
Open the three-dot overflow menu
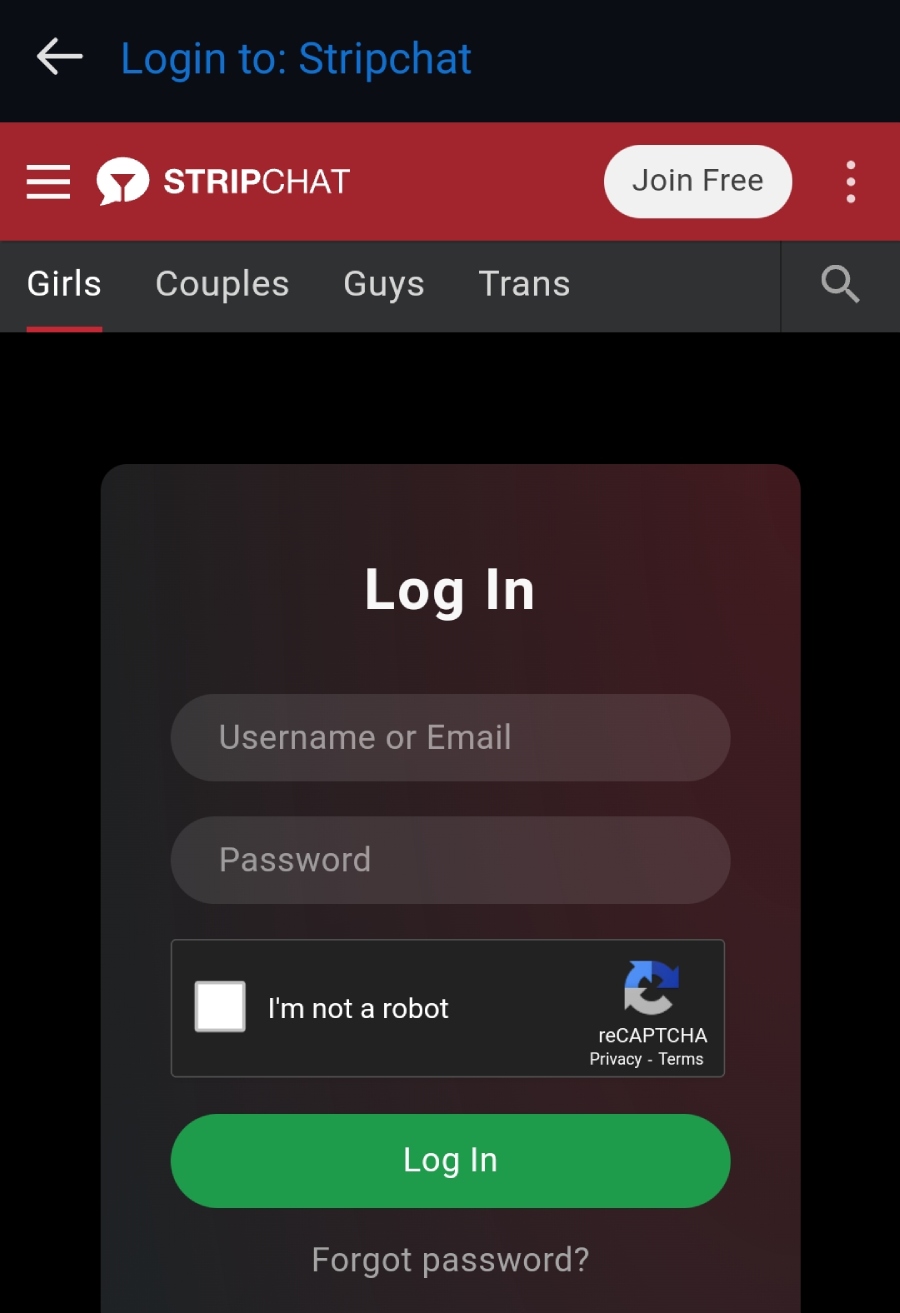point(850,182)
